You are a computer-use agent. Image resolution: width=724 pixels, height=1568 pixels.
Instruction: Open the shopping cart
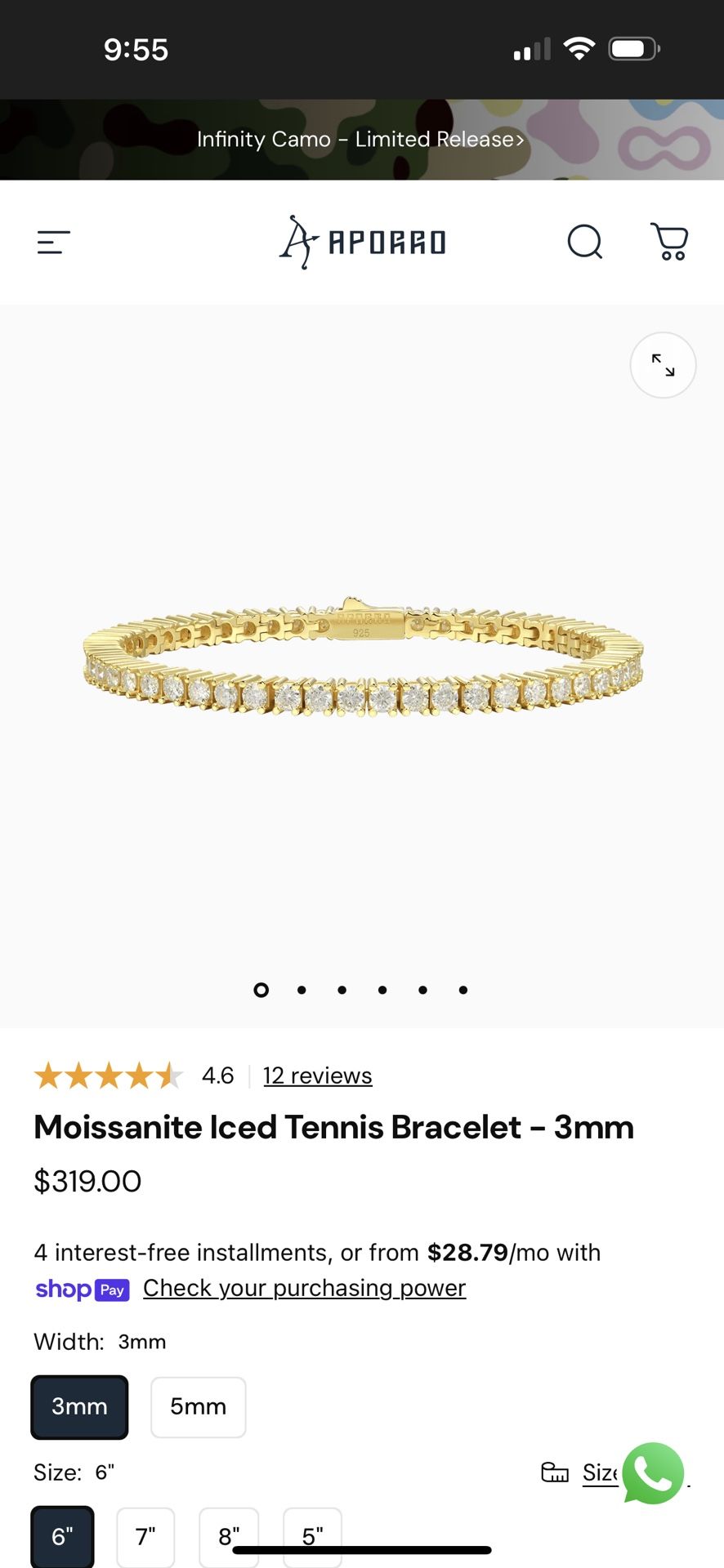[669, 242]
